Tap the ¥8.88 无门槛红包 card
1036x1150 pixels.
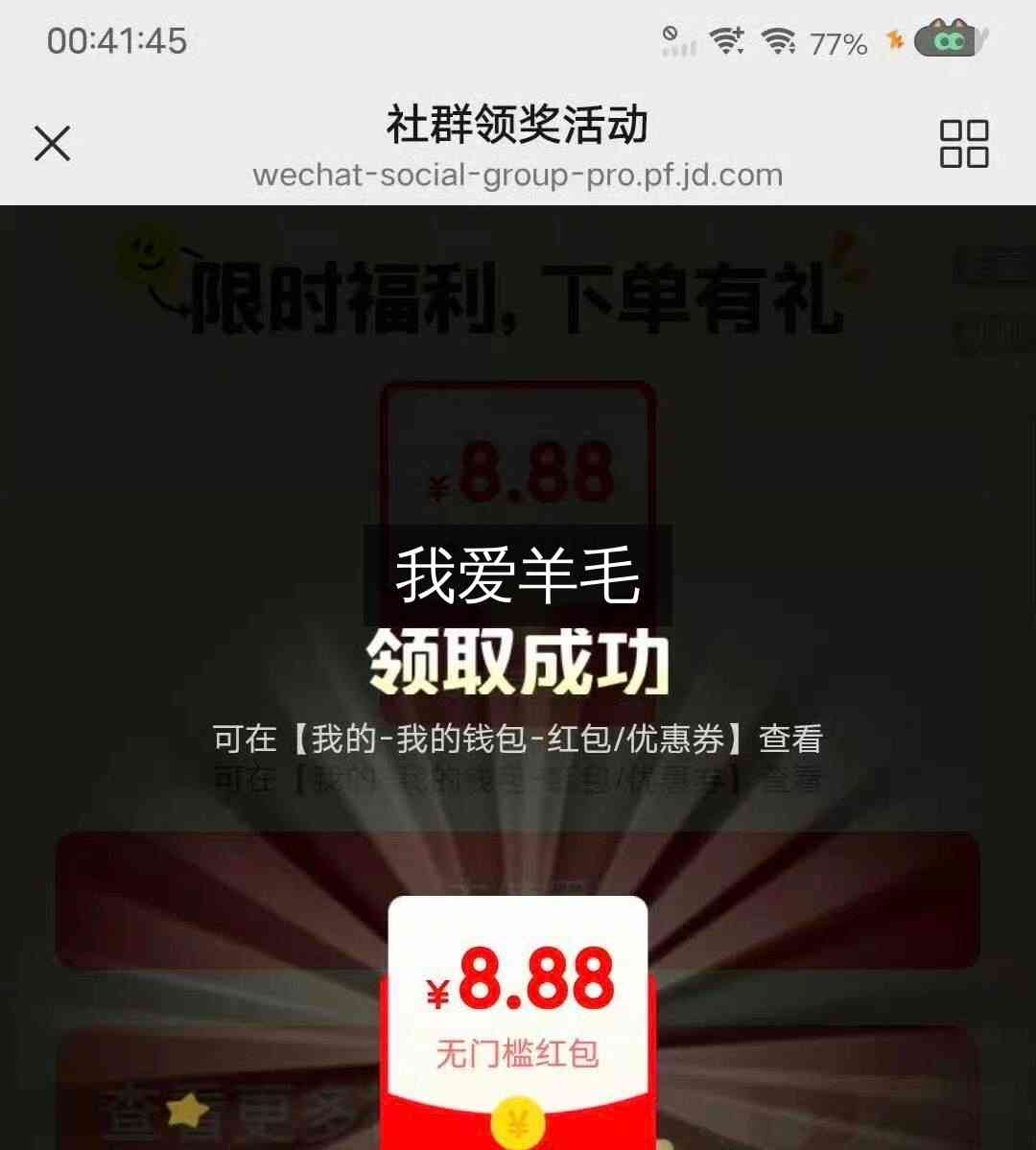[x=518, y=1022]
